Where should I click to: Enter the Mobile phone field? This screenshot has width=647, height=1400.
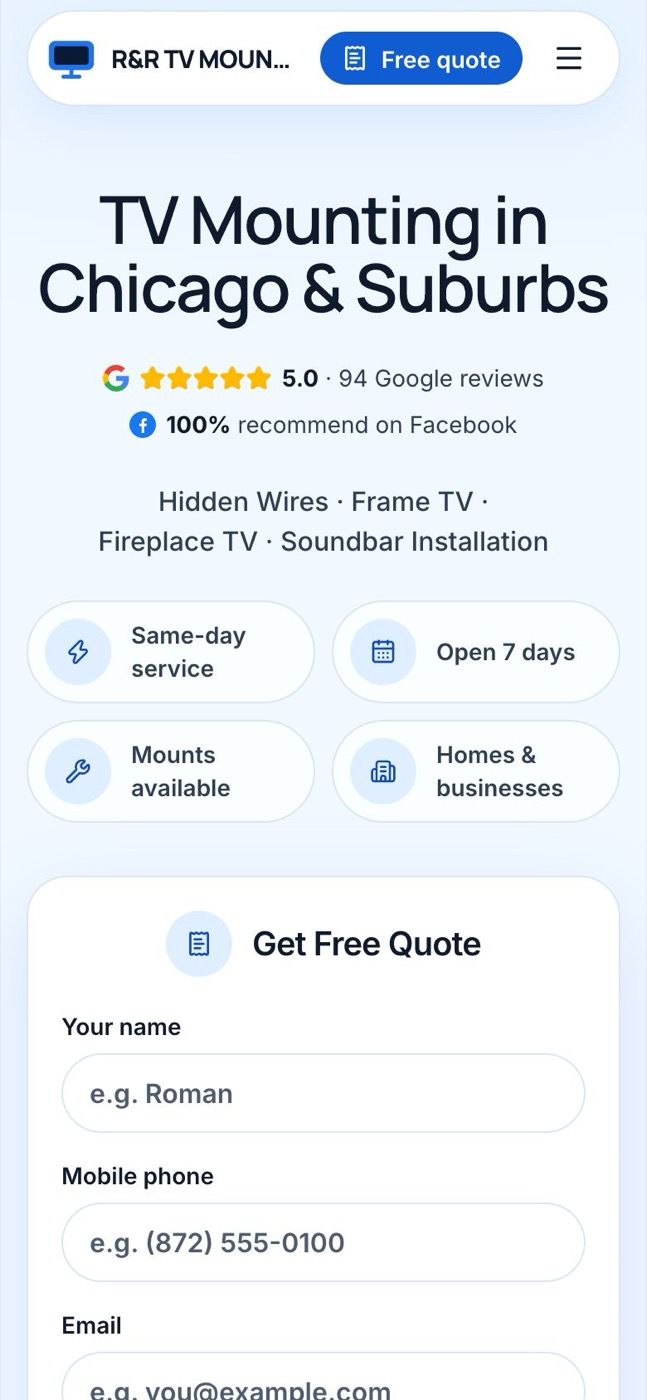pyautogui.click(x=323, y=1242)
